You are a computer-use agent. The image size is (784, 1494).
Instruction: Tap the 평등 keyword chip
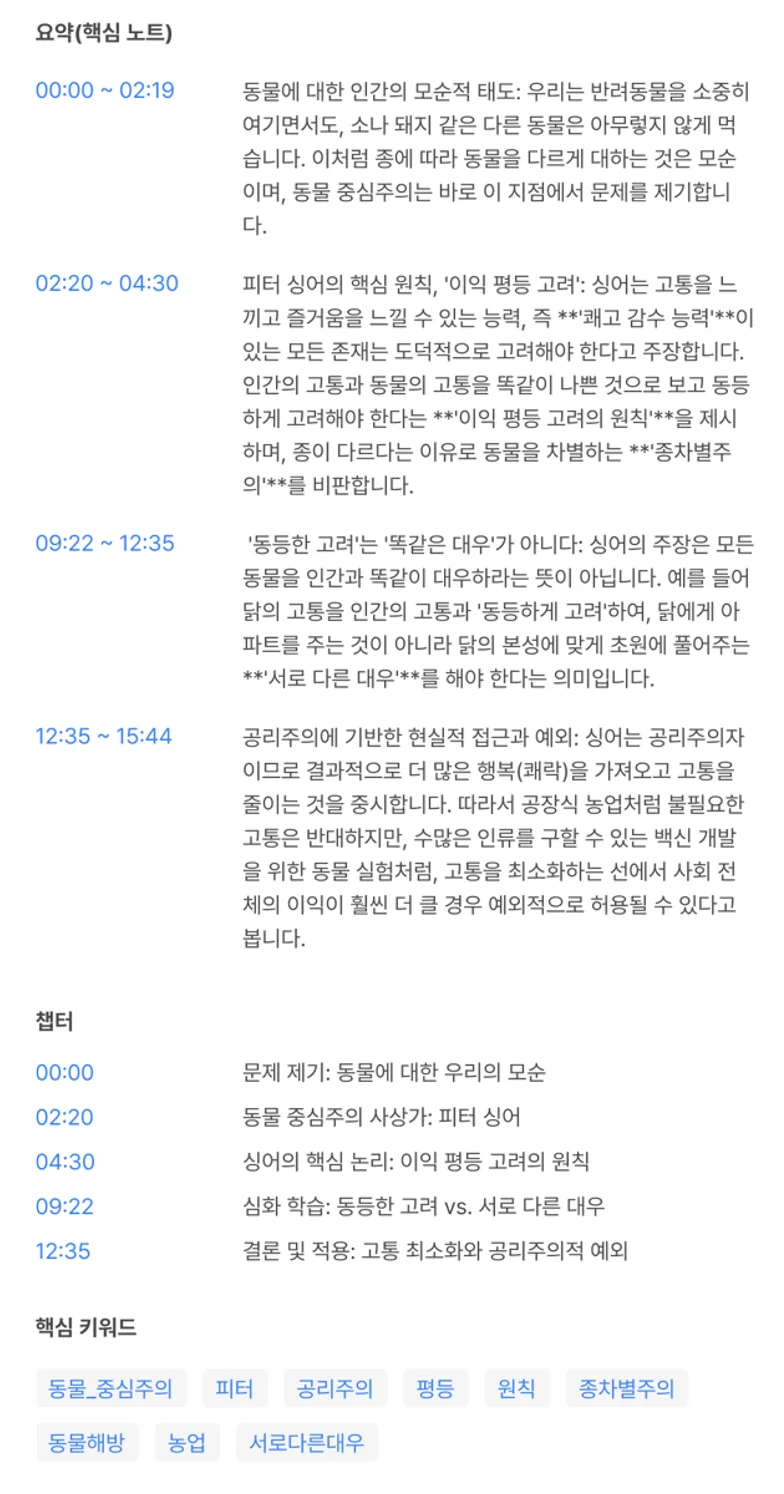436,1388
